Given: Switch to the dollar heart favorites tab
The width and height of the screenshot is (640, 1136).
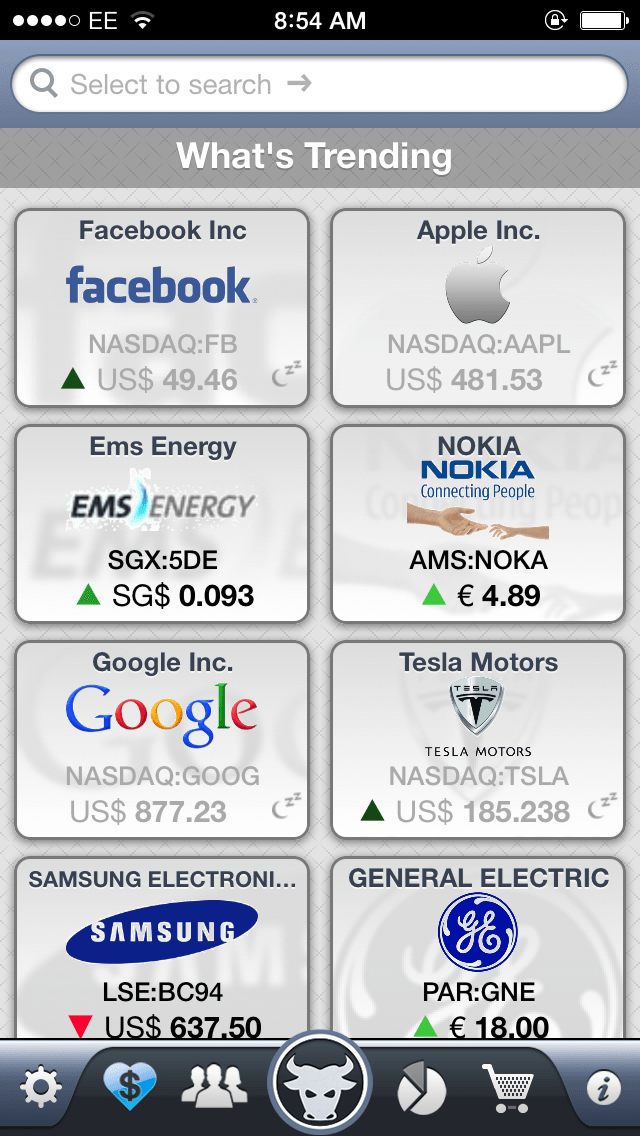Looking at the screenshot, I should click(130, 1086).
